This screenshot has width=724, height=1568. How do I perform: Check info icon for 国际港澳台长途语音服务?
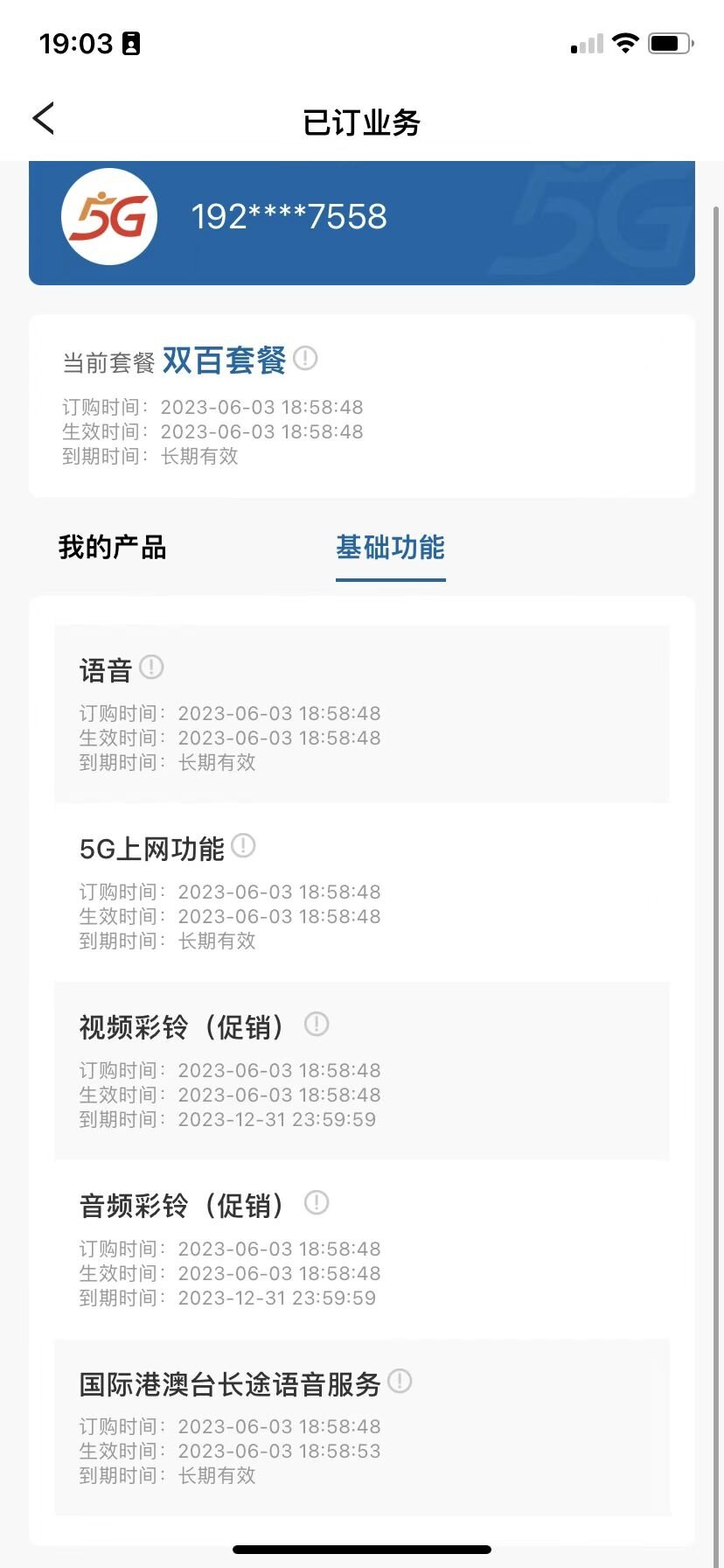pos(400,1382)
